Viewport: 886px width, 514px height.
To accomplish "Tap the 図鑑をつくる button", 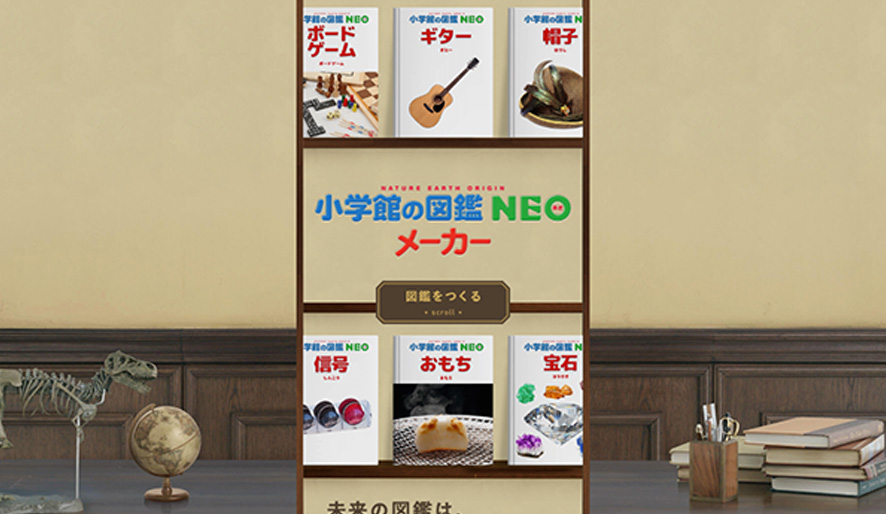I will pos(443,301).
